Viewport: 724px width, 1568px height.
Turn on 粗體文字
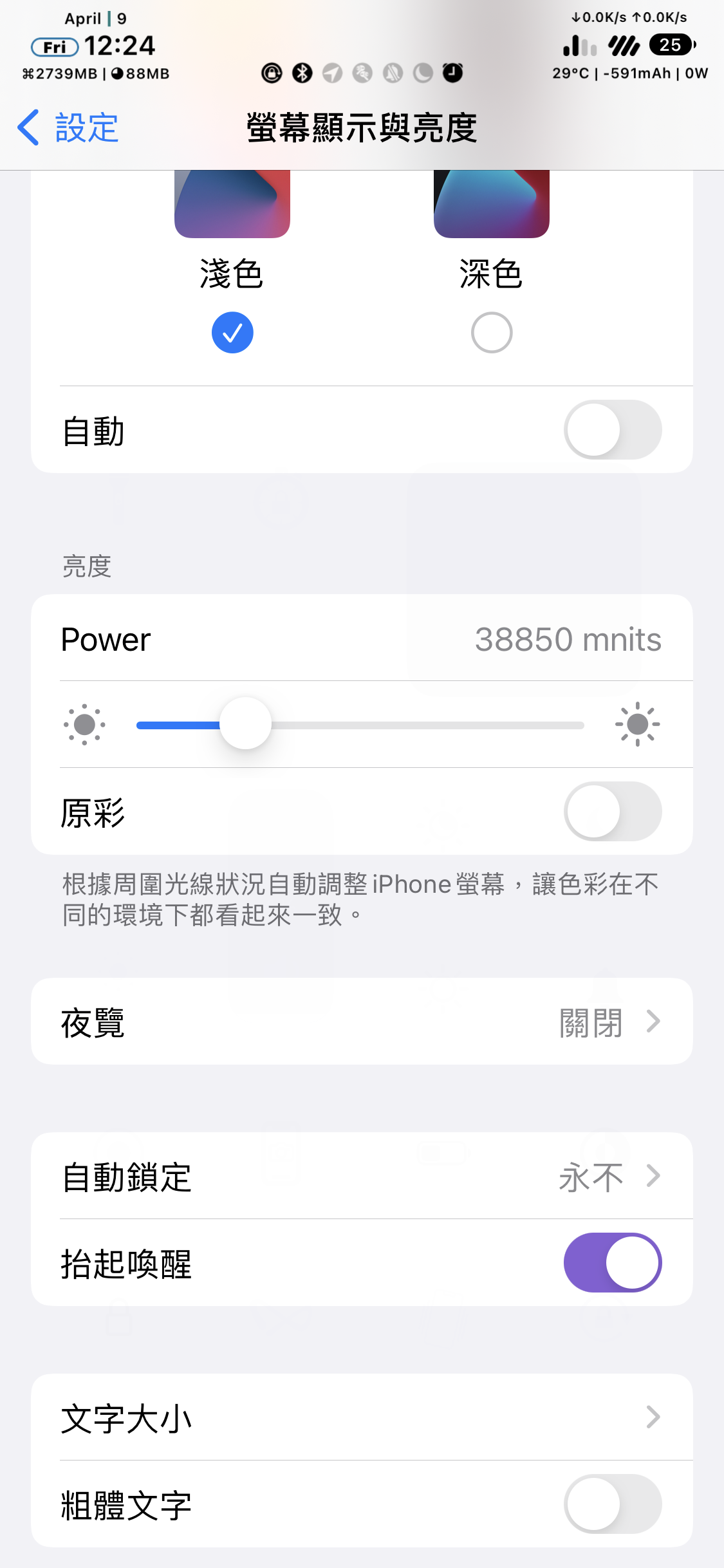click(x=612, y=1504)
